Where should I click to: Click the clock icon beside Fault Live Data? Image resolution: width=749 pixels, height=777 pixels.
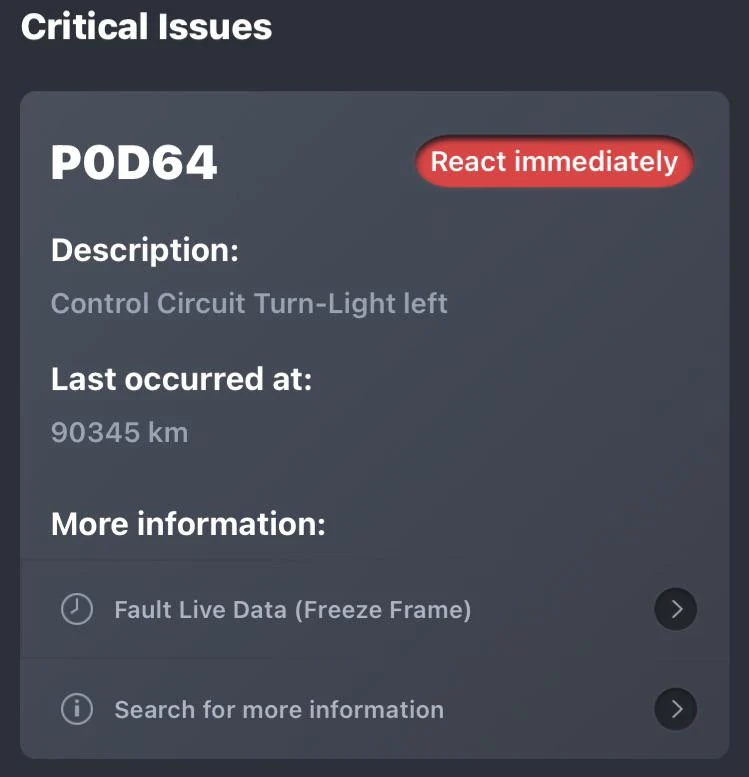pyautogui.click(x=76, y=609)
